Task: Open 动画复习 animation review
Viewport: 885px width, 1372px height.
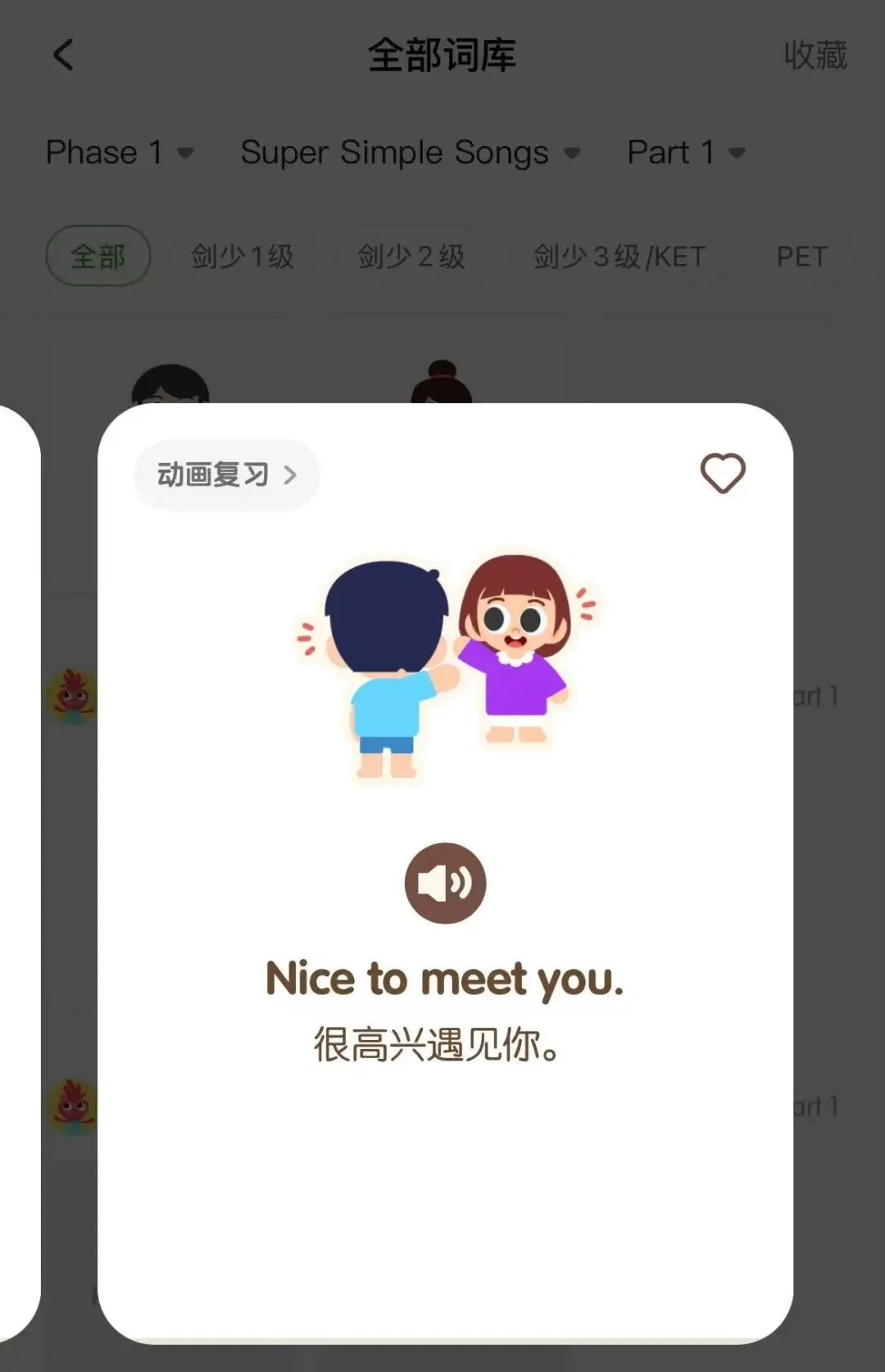Action: (226, 475)
